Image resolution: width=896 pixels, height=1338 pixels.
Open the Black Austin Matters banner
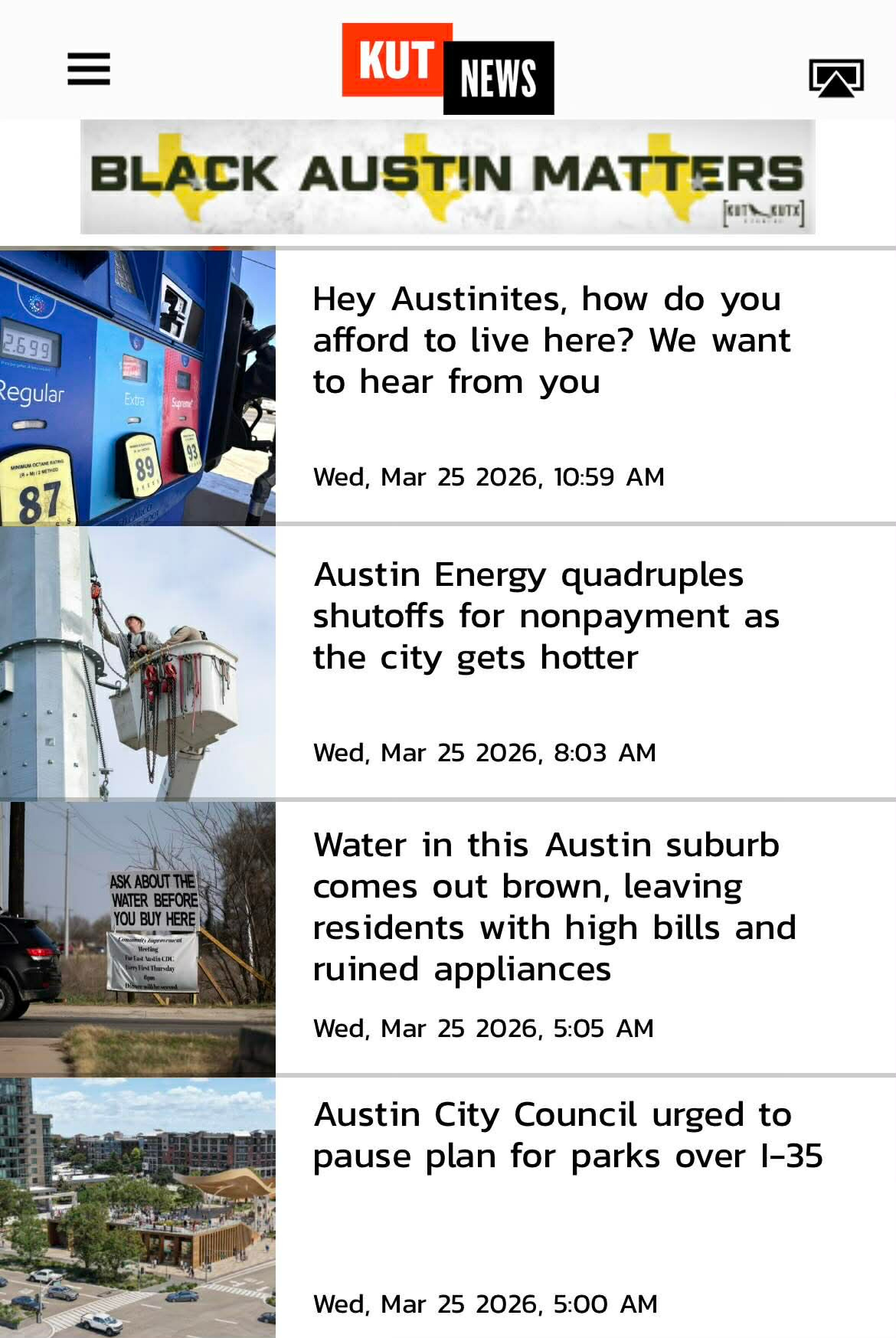pyautogui.click(x=447, y=177)
